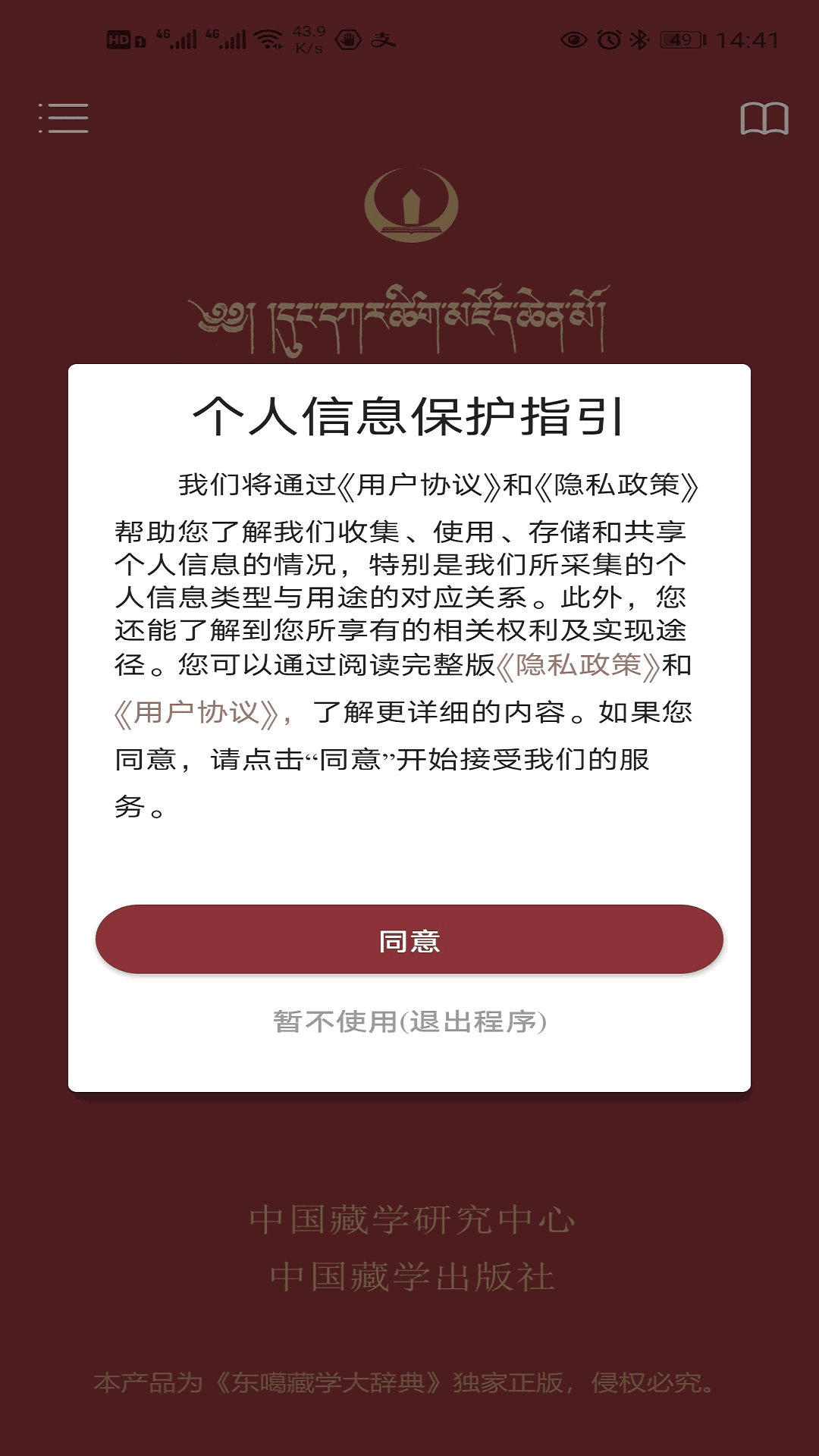This screenshot has width=819, height=1456.
Task: Open the drawer menu icon
Action: [x=64, y=118]
